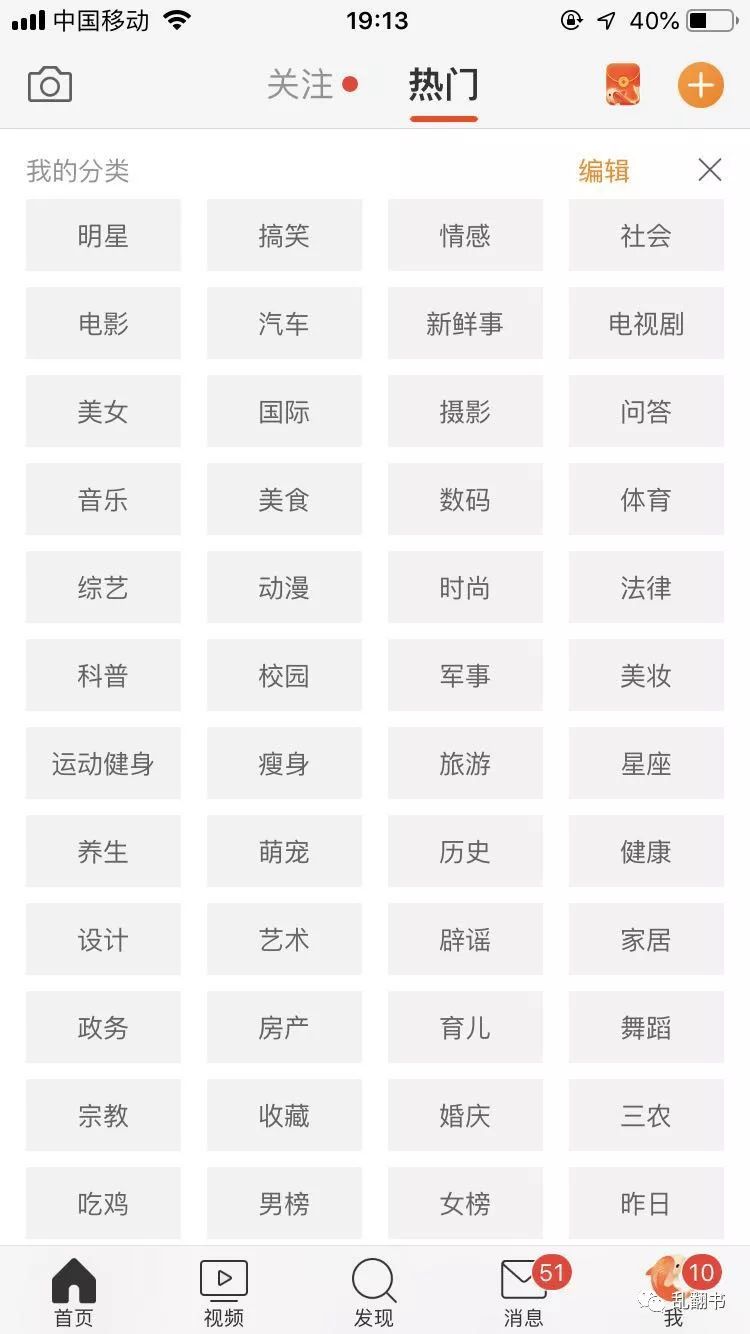Image resolution: width=750 pixels, height=1334 pixels.
Task: Open 首页 home icon in bottom navigation
Action: point(73,1290)
